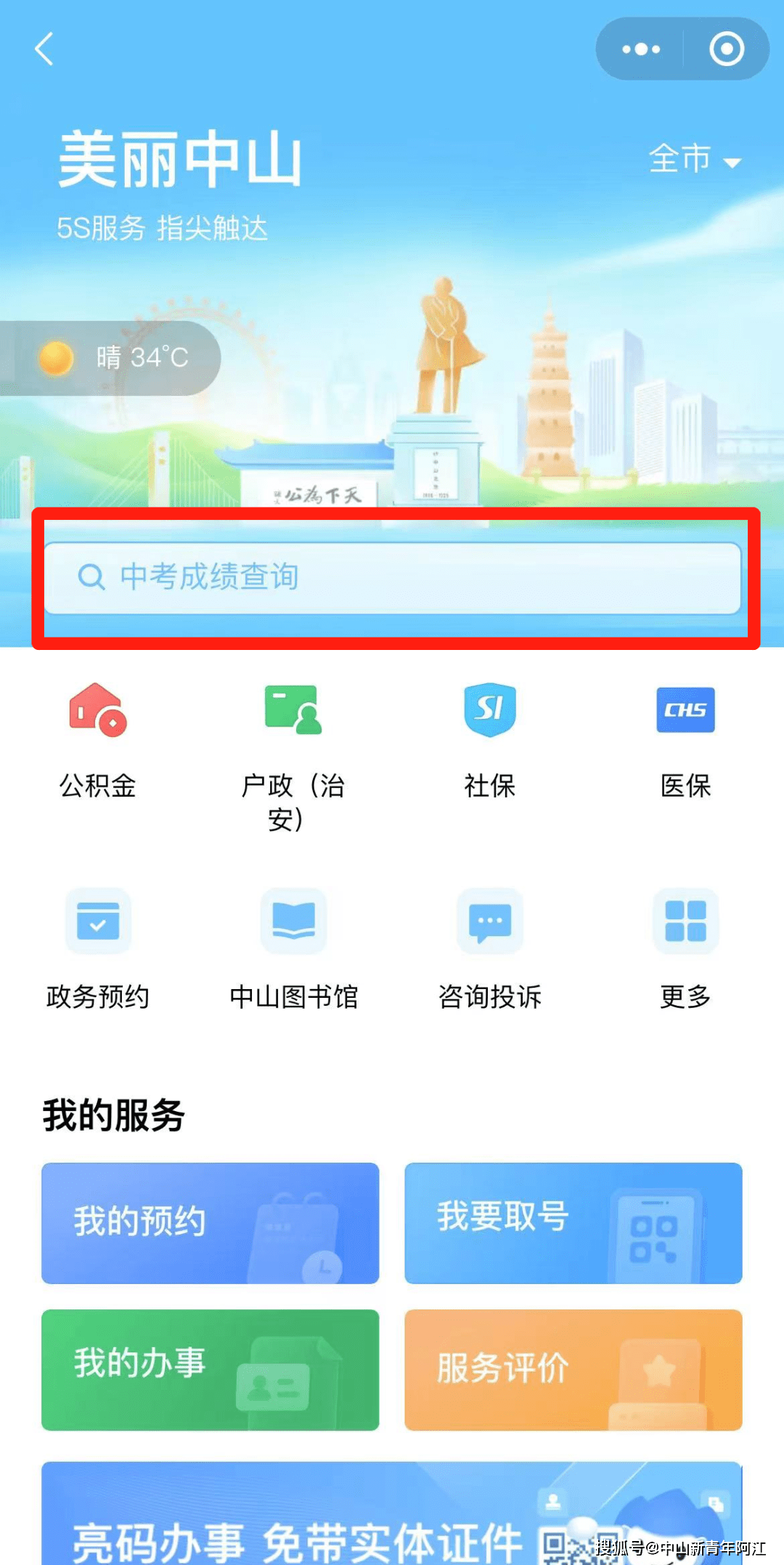The height and width of the screenshot is (1565, 784).
Task: Open 咨询投诉 consultation and complaints
Action: 490,948
